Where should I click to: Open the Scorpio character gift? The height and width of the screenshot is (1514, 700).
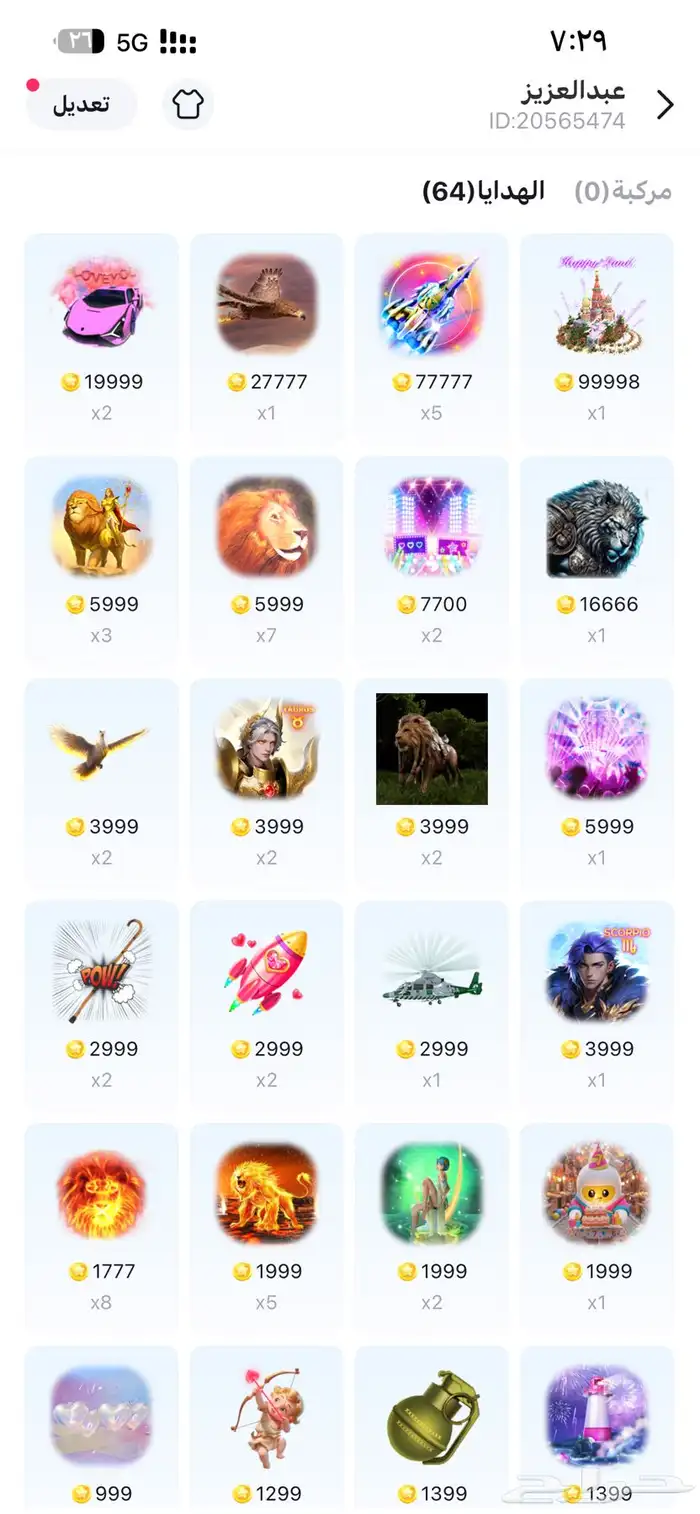[x=597, y=1003]
